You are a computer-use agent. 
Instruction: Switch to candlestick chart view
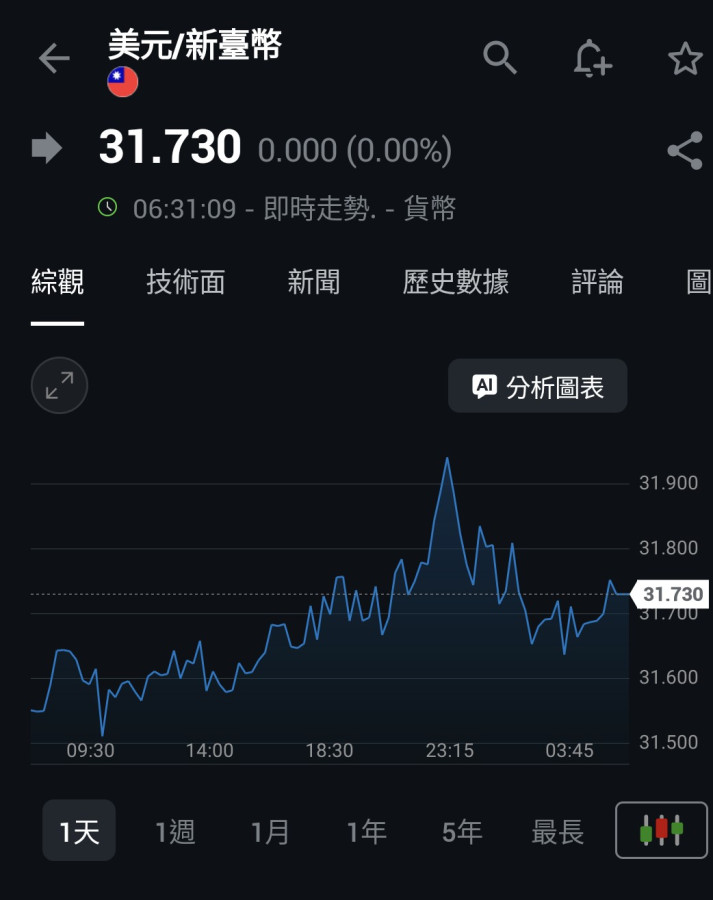(661, 830)
